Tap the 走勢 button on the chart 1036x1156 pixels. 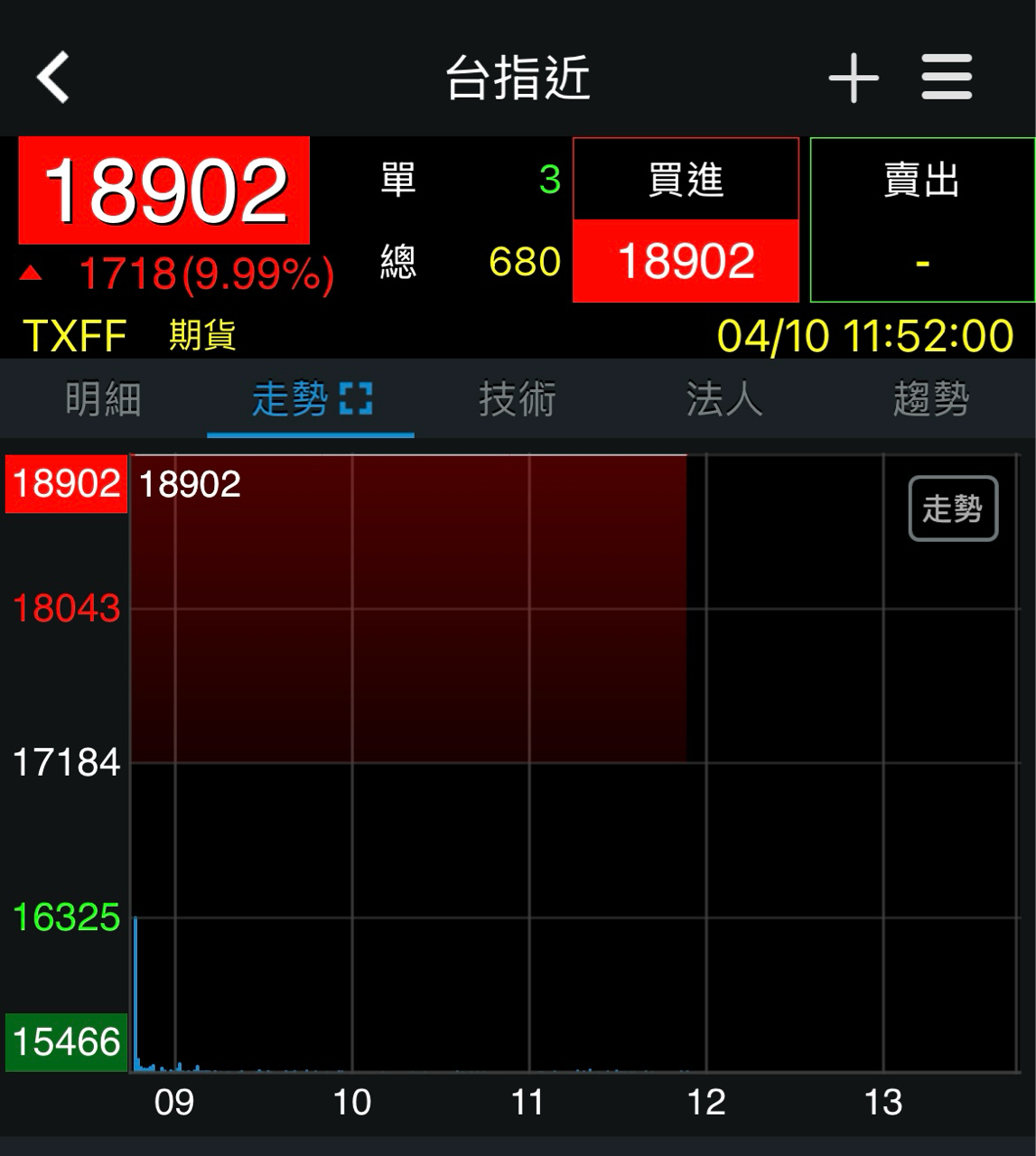952,508
